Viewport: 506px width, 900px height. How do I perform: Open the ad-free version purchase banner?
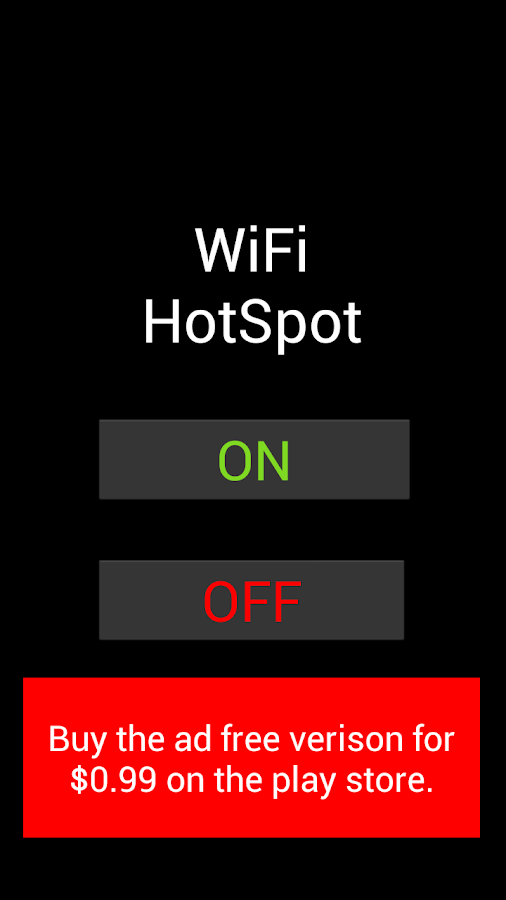251,757
